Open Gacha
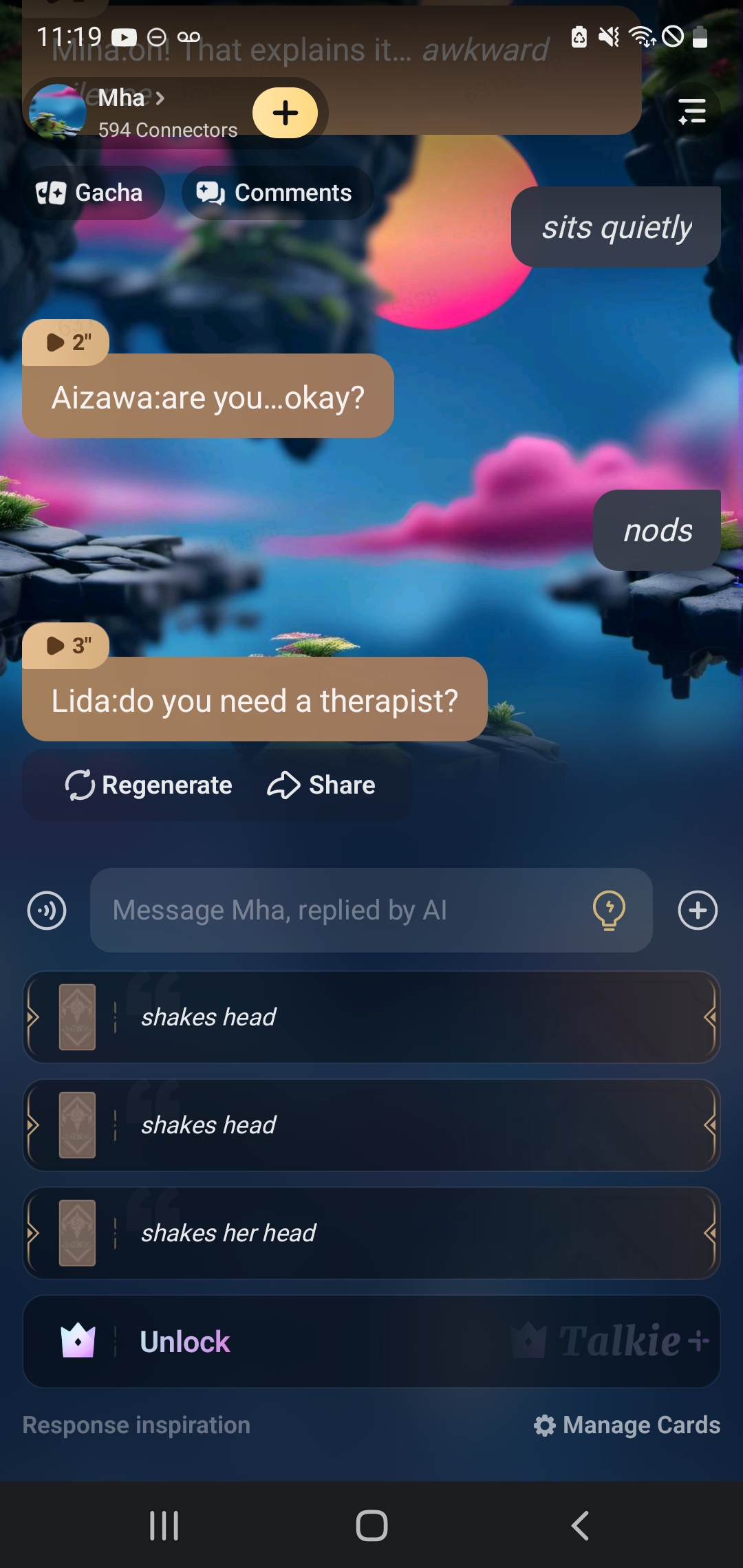This screenshot has width=743, height=1568. click(90, 193)
